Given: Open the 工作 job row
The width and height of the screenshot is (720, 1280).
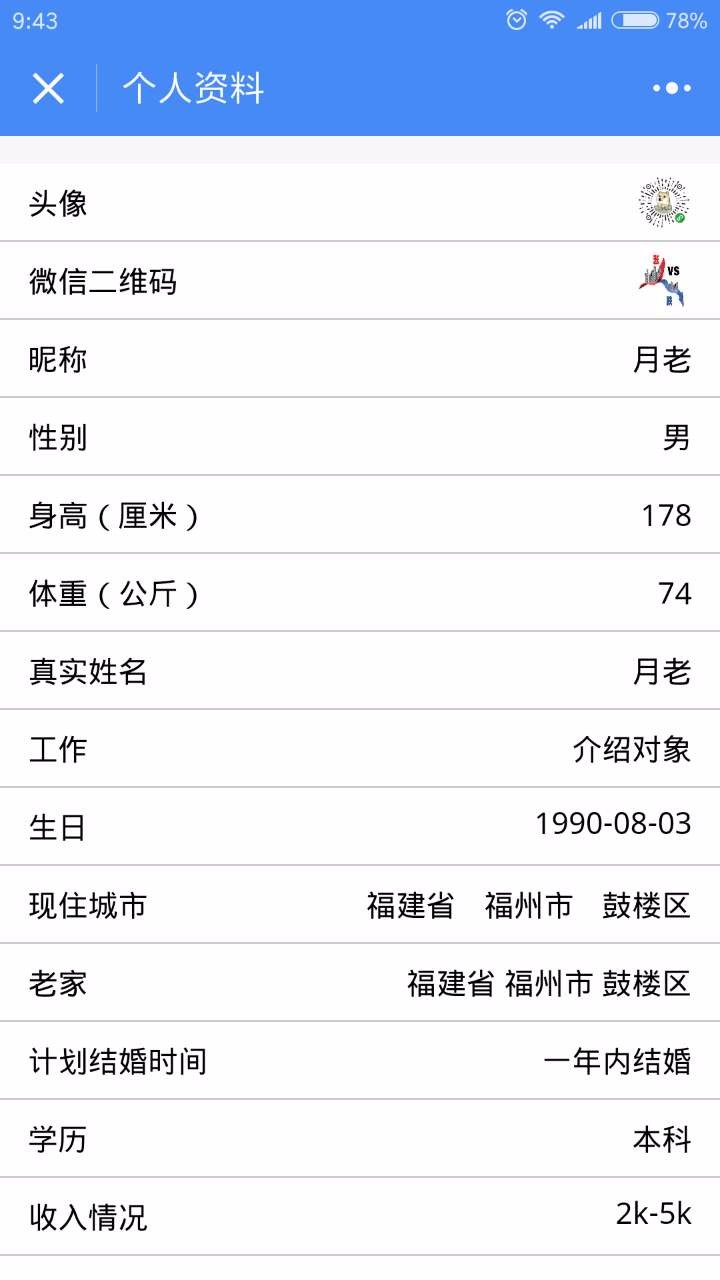Looking at the screenshot, I should [x=360, y=749].
